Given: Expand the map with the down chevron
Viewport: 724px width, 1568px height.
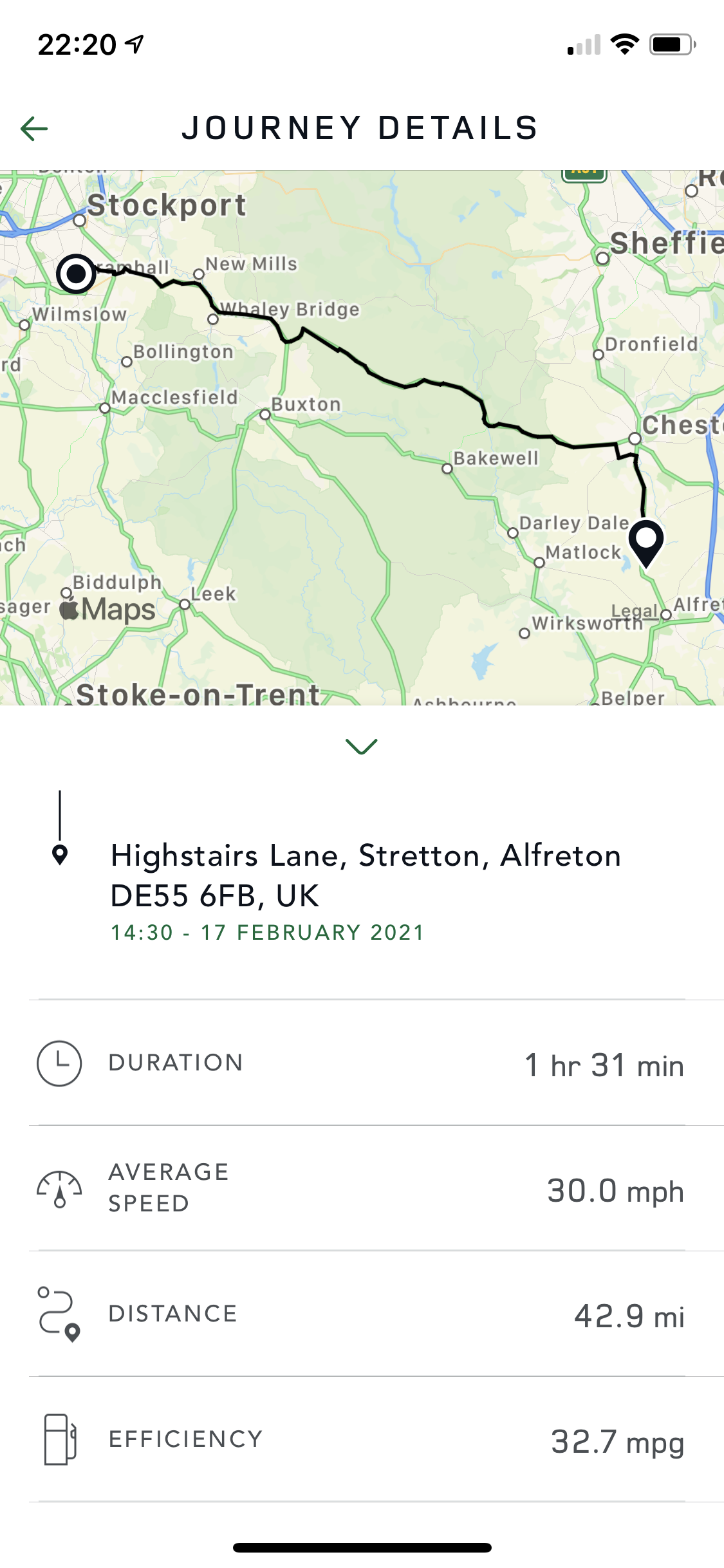Looking at the screenshot, I should tap(362, 746).
